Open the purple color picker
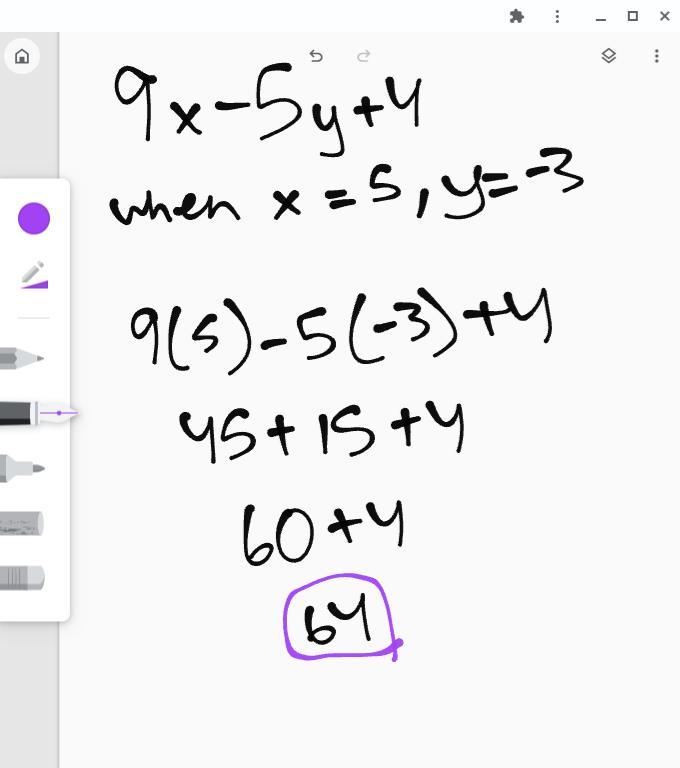The height and width of the screenshot is (768, 680). coord(34,219)
